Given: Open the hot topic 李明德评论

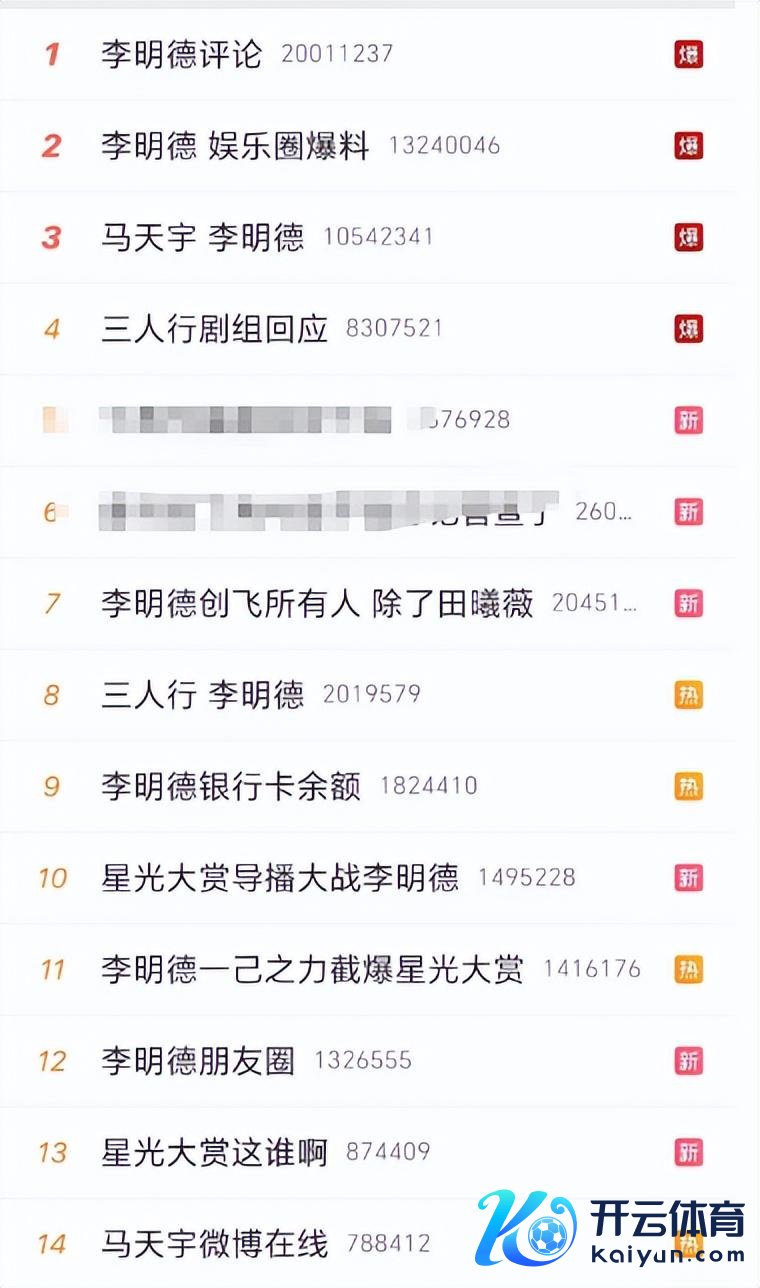Looking at the screenshot, I should coord(181,54).
